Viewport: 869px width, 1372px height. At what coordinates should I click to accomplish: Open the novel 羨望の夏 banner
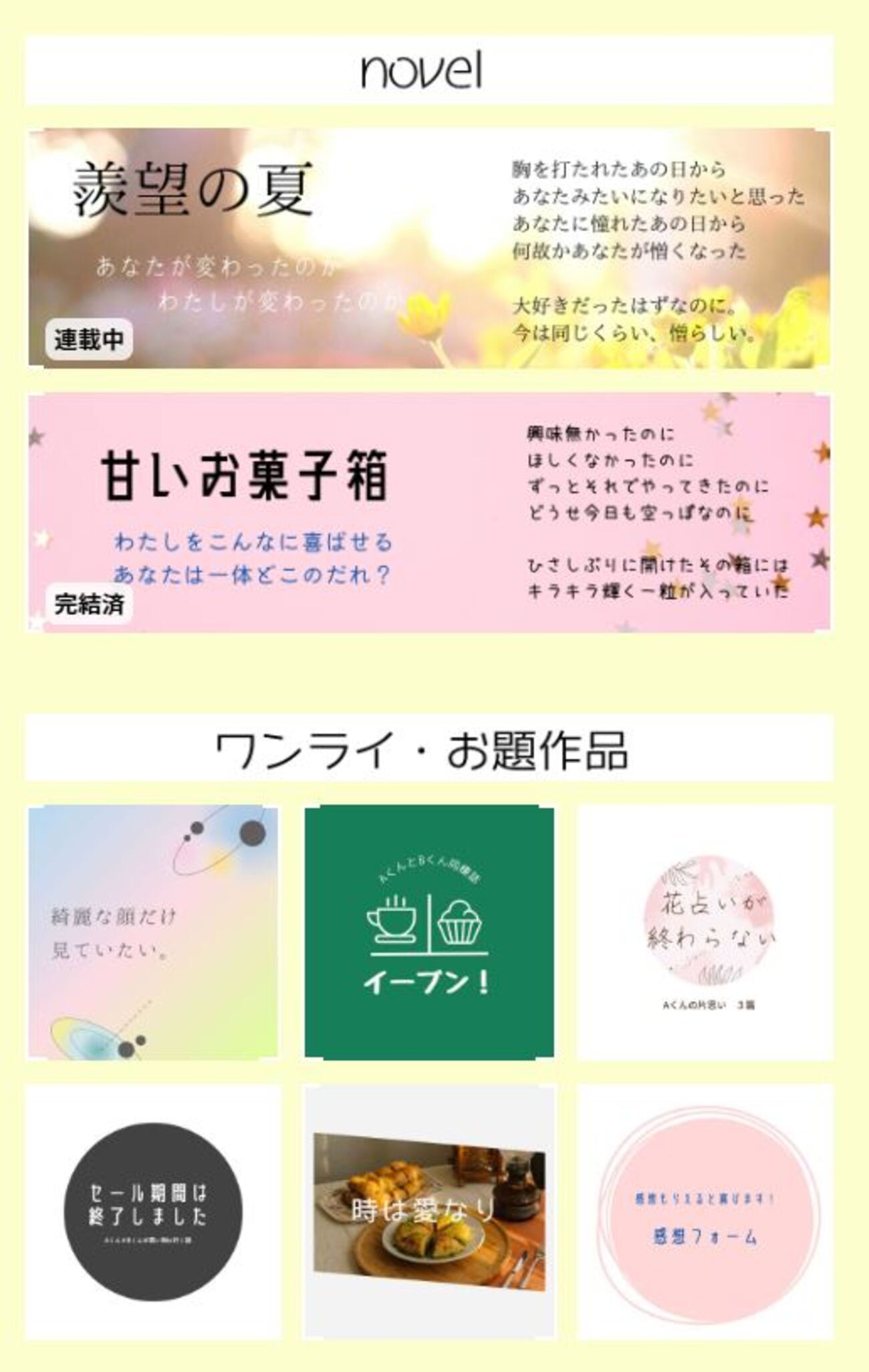[x=429, y=248]
